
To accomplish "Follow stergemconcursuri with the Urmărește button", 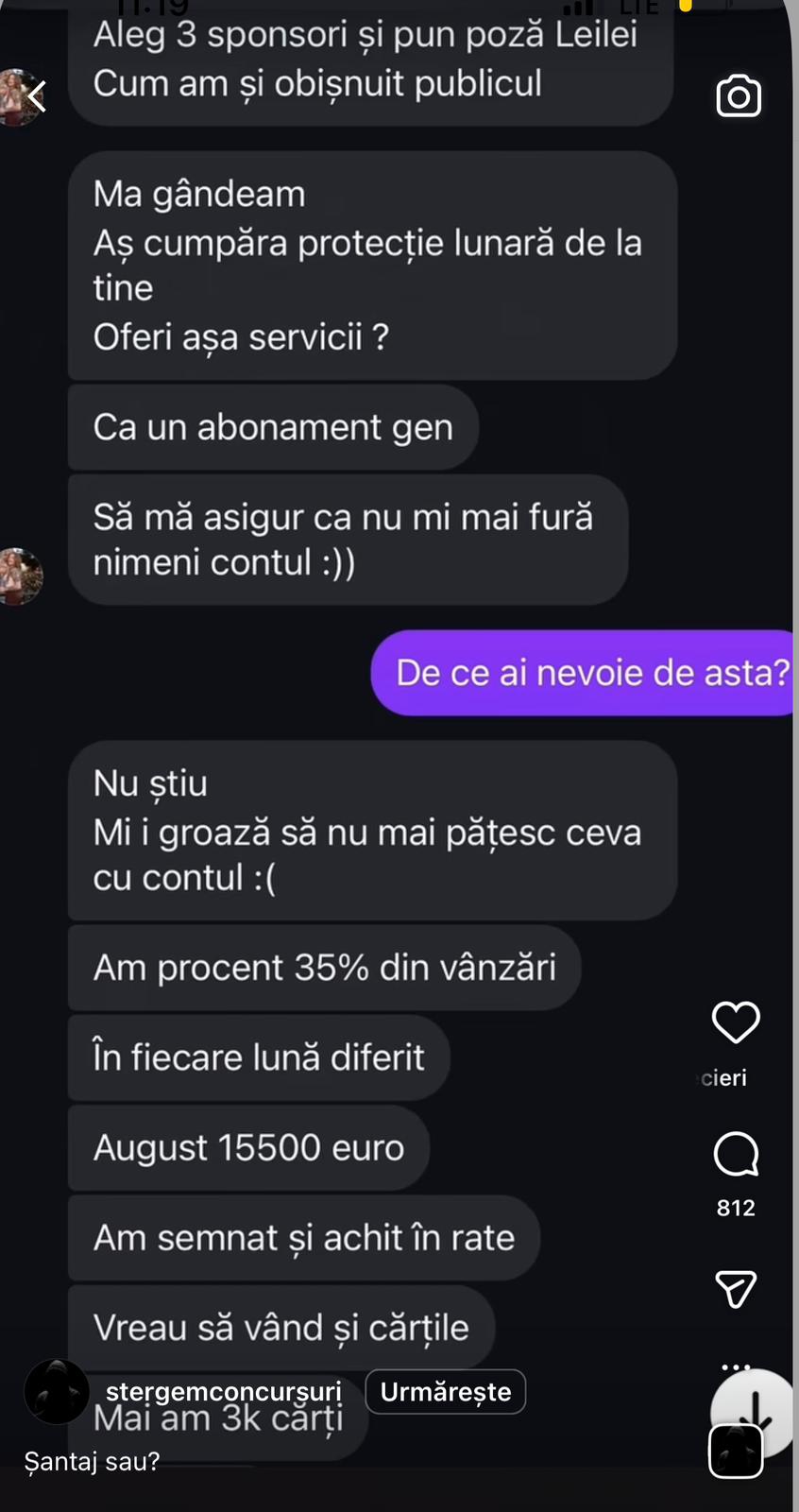I will (x=445, y=1391).
